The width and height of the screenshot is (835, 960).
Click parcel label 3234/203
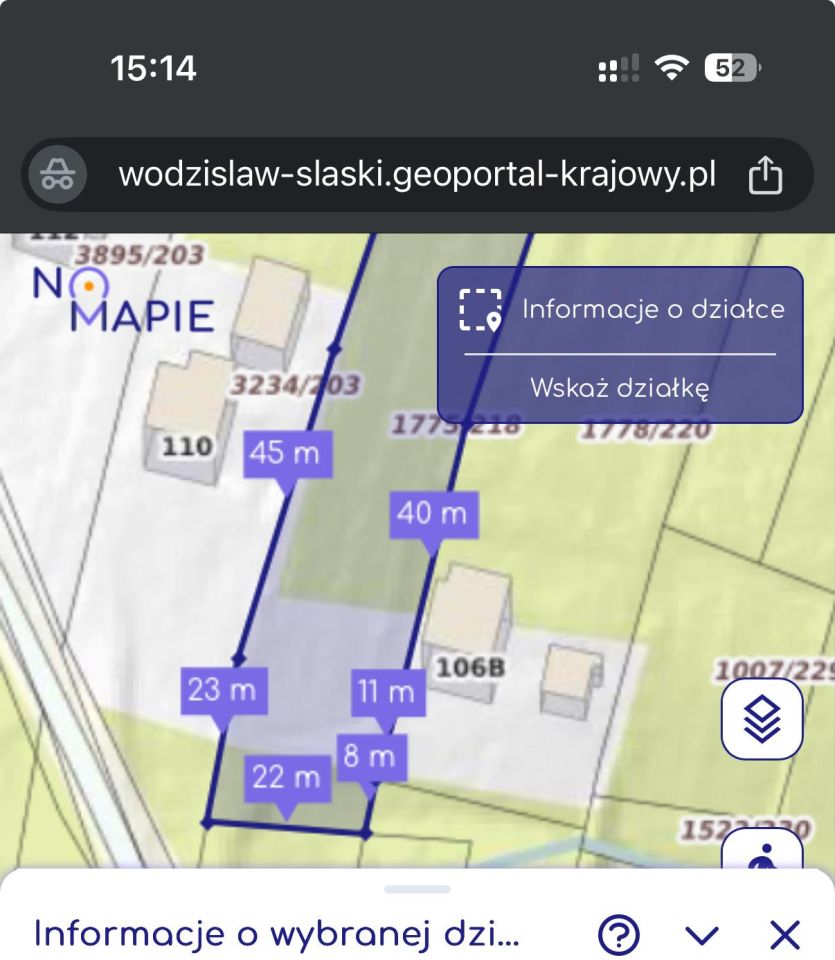click(x=298, y=384)
